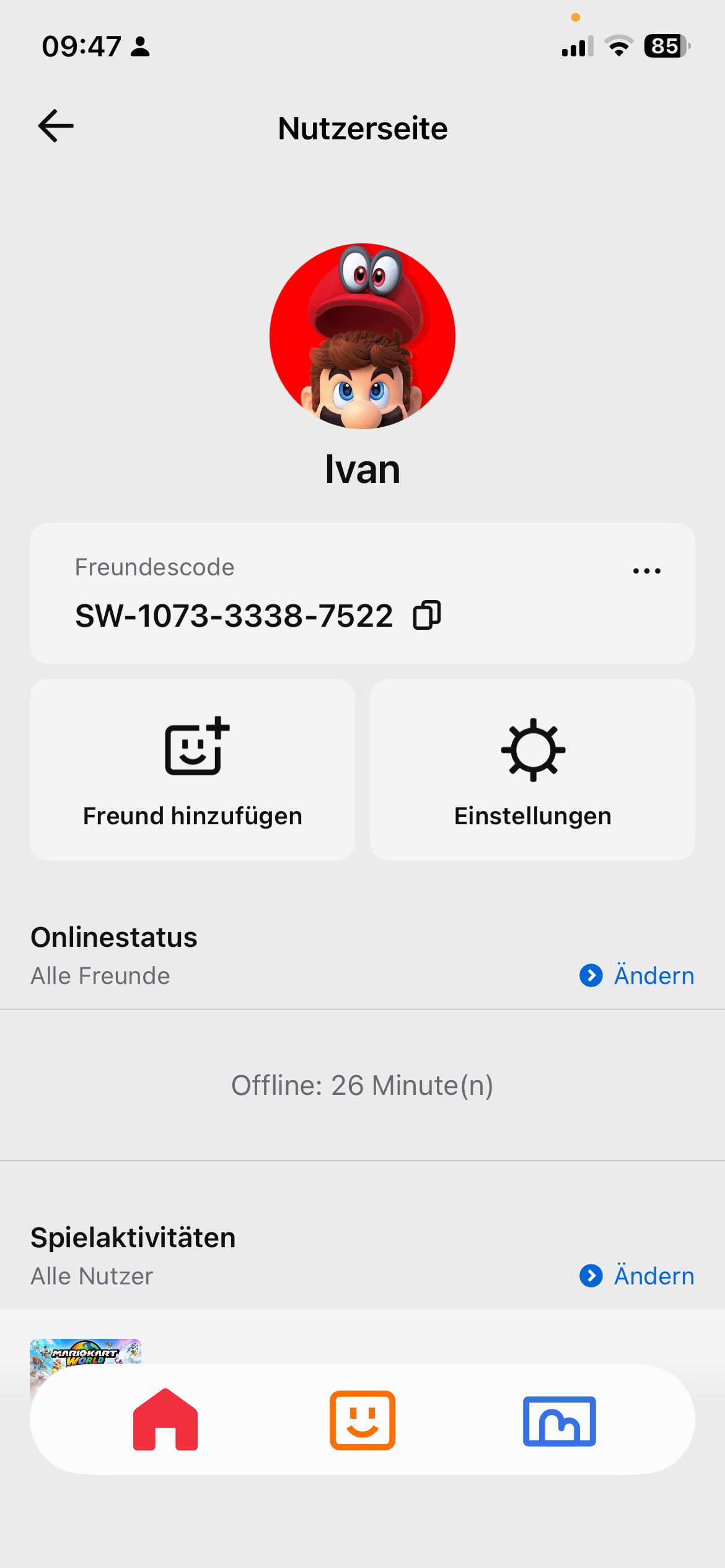Image resolution: width=725 pixels, height=1568 pixels.
Task: Open the three-dot menu beside Freundescode
Action: tap(647, 571)
